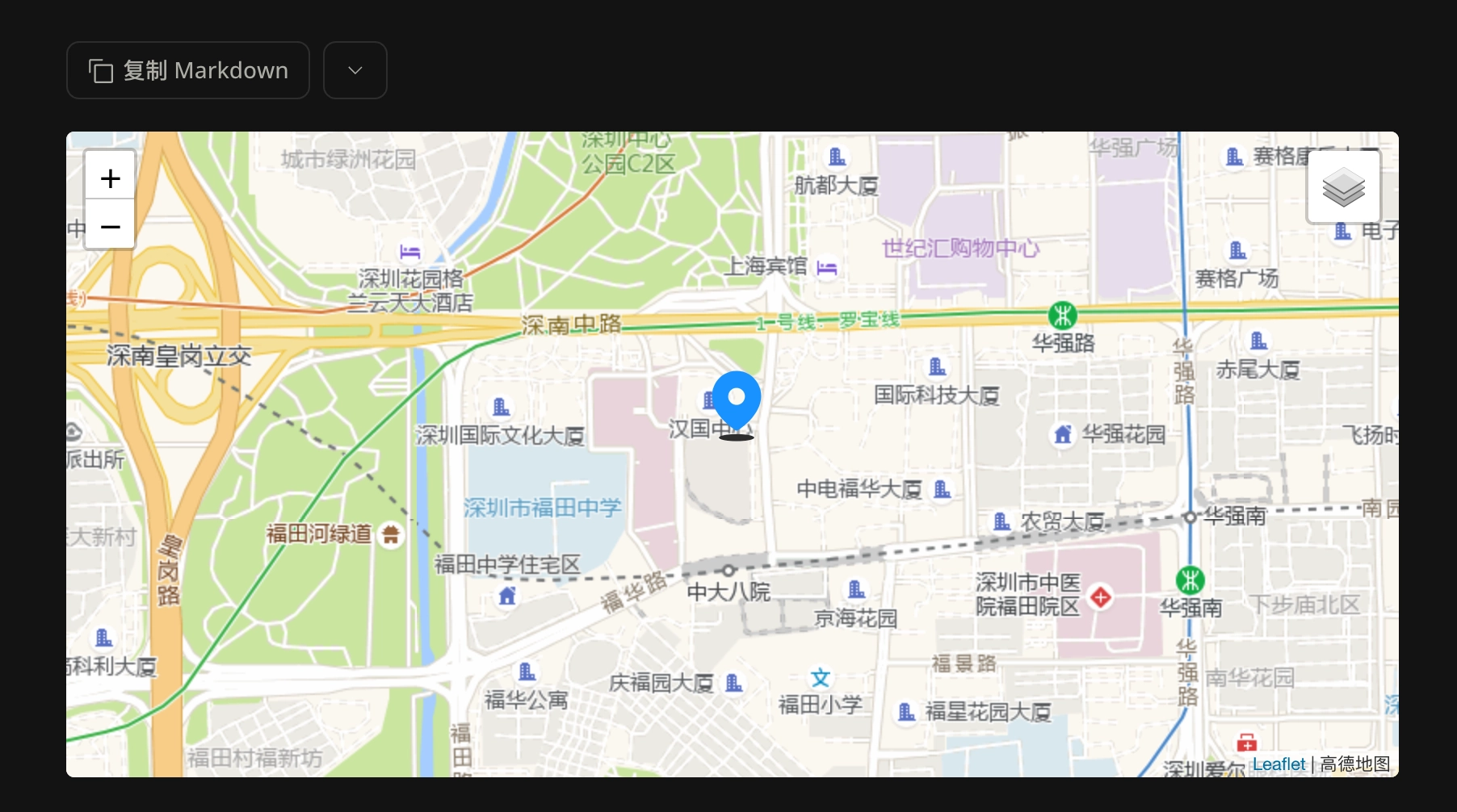The height and width of the screenshot is (812, 1457).
Task: Open the map layers control
Action: point(1344,187)
